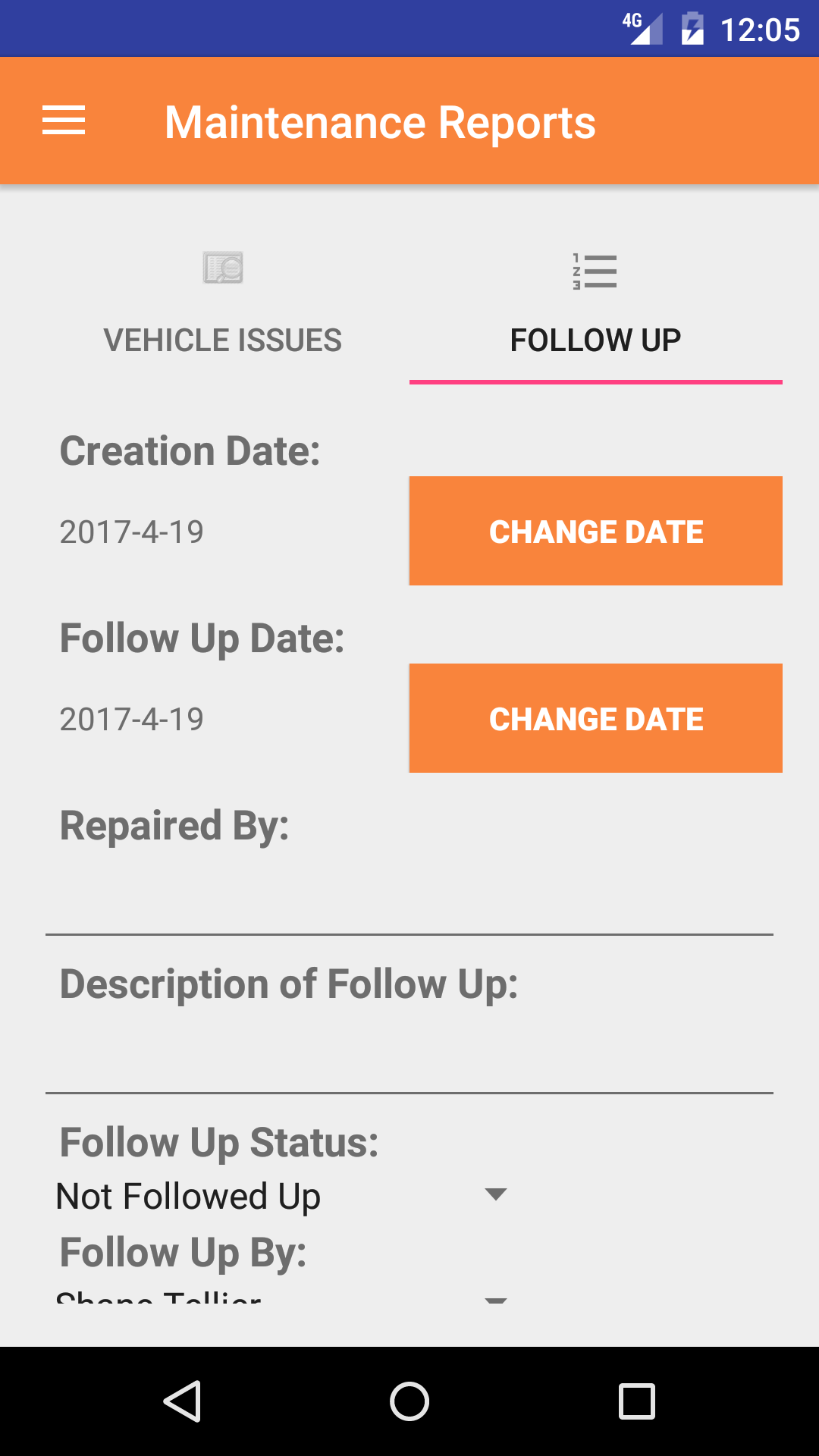Screen dimensions: 819x1456
Task: Return to the home screen
Action: (x=409, y=1401)
